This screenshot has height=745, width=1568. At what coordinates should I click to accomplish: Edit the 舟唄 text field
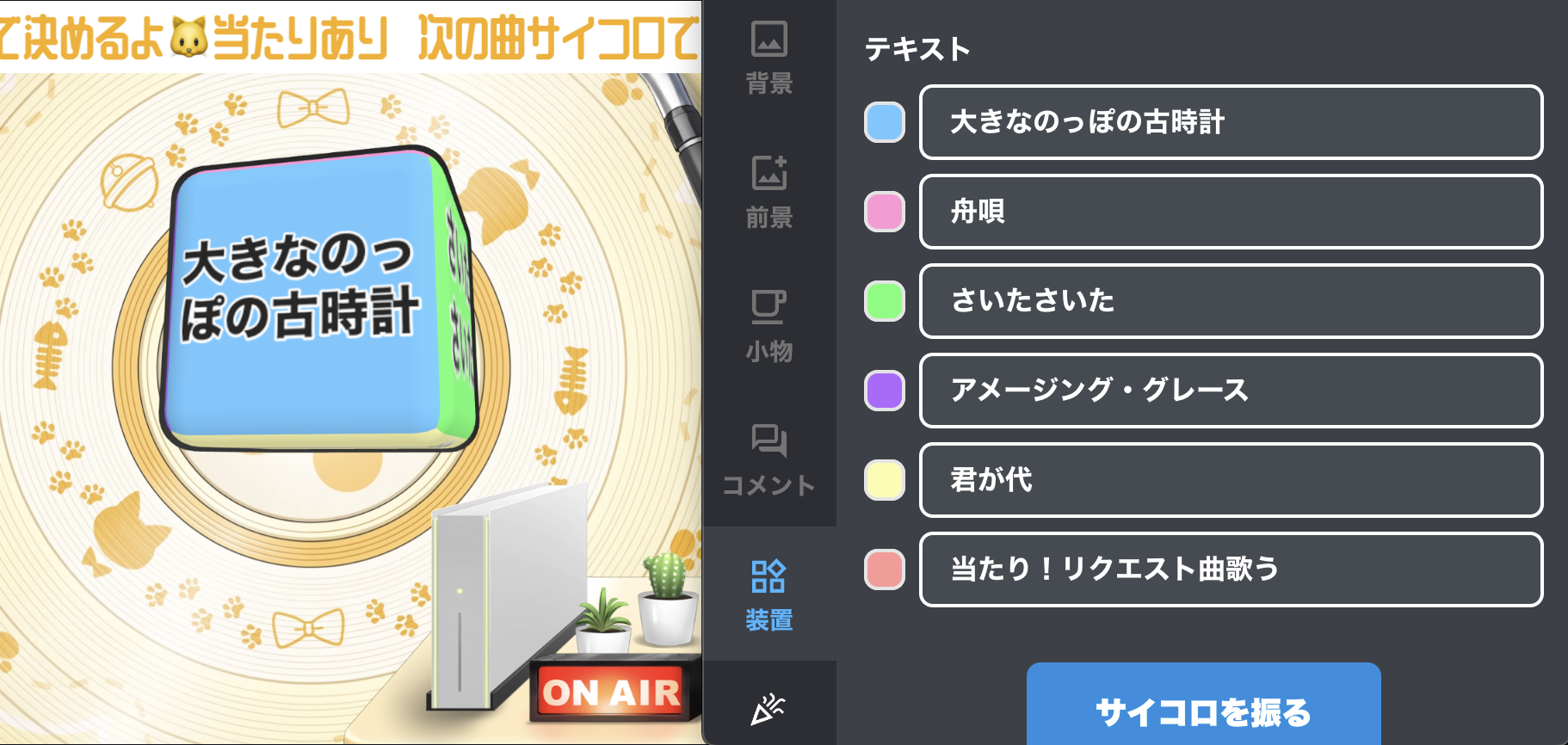point(1231,212)
